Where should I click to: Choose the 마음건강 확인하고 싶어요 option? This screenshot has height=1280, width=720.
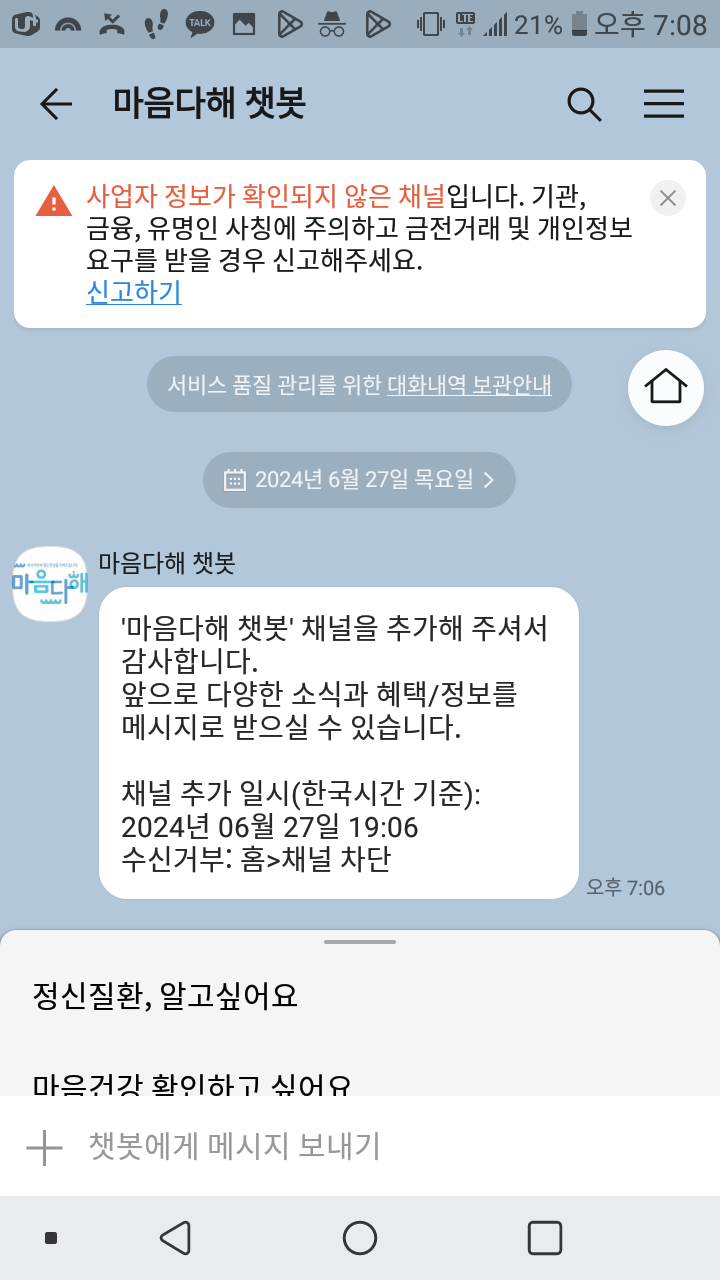tap(192, 1084)
